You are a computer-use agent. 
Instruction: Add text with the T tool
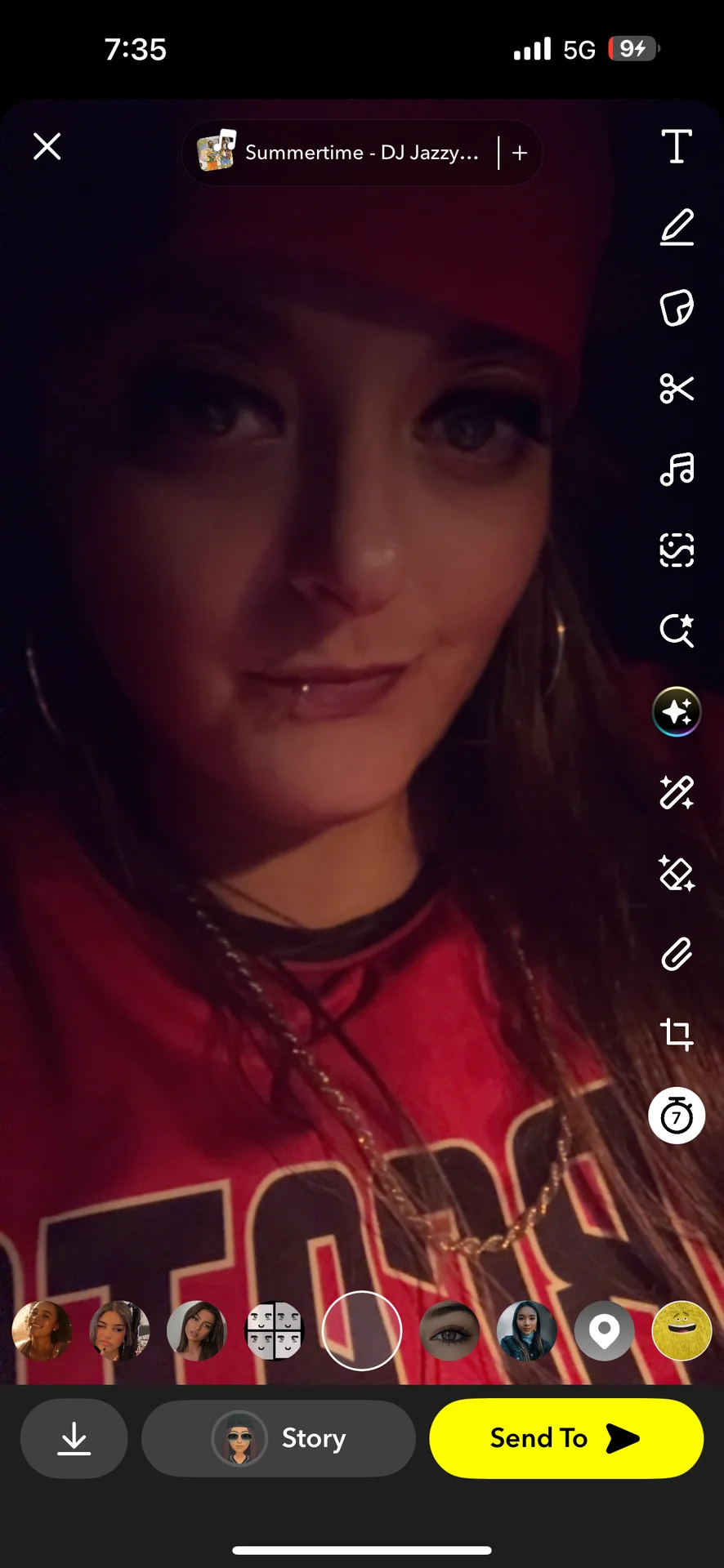pos(677,147)
